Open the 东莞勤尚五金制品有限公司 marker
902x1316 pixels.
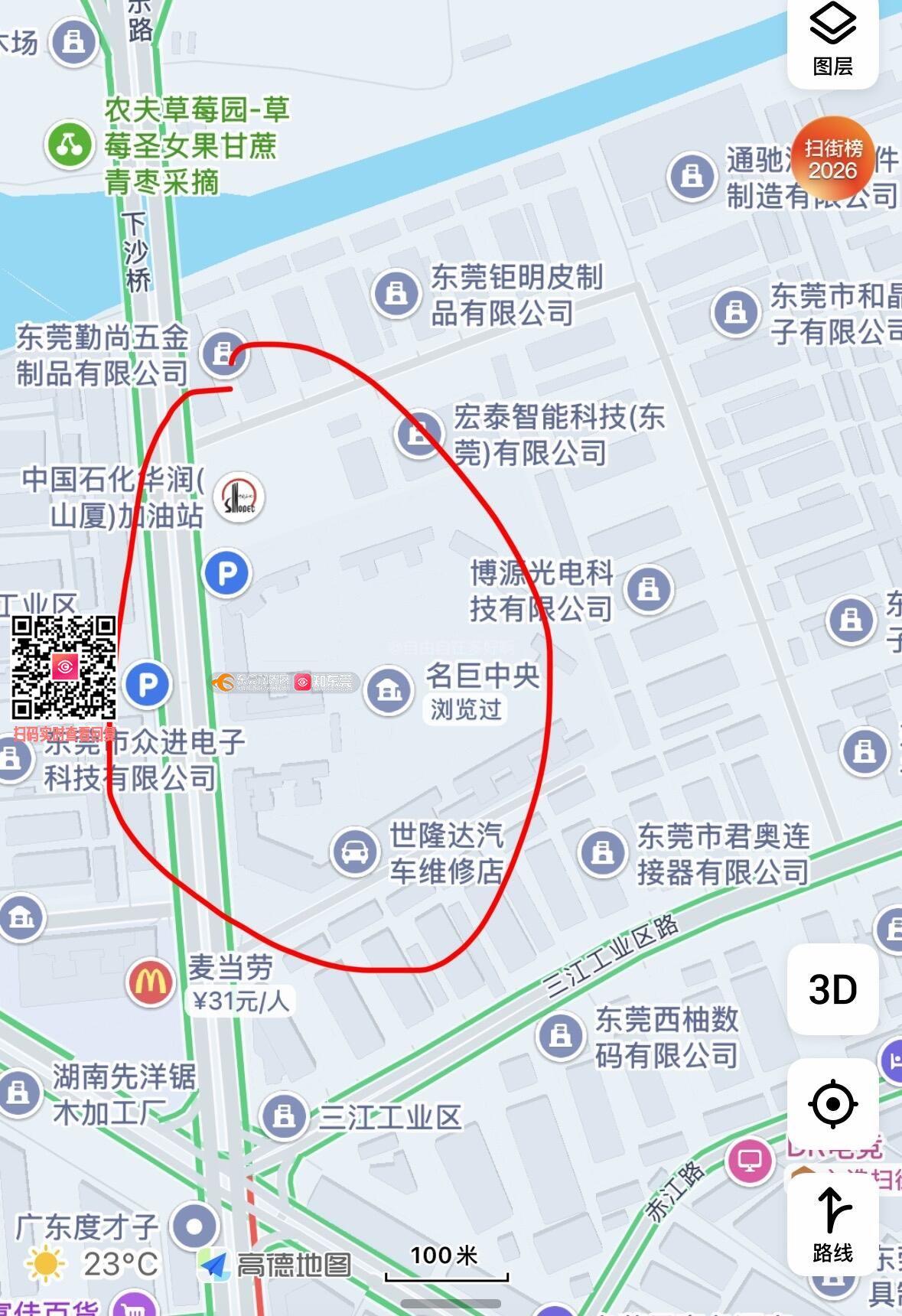[x=223, y=354]
